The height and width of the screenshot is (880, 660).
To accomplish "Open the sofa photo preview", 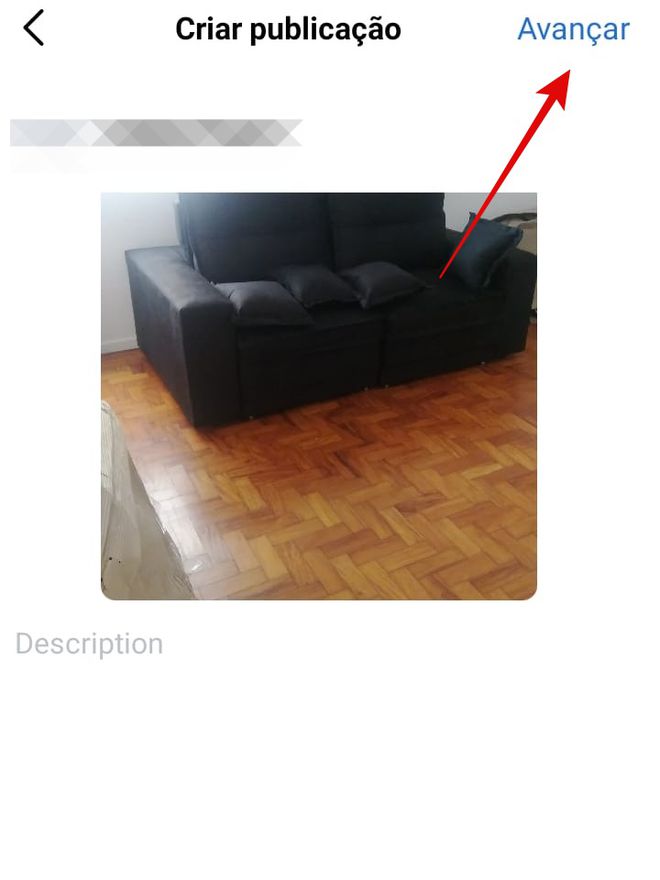I will pyautogui.click(x=318, y=396).
